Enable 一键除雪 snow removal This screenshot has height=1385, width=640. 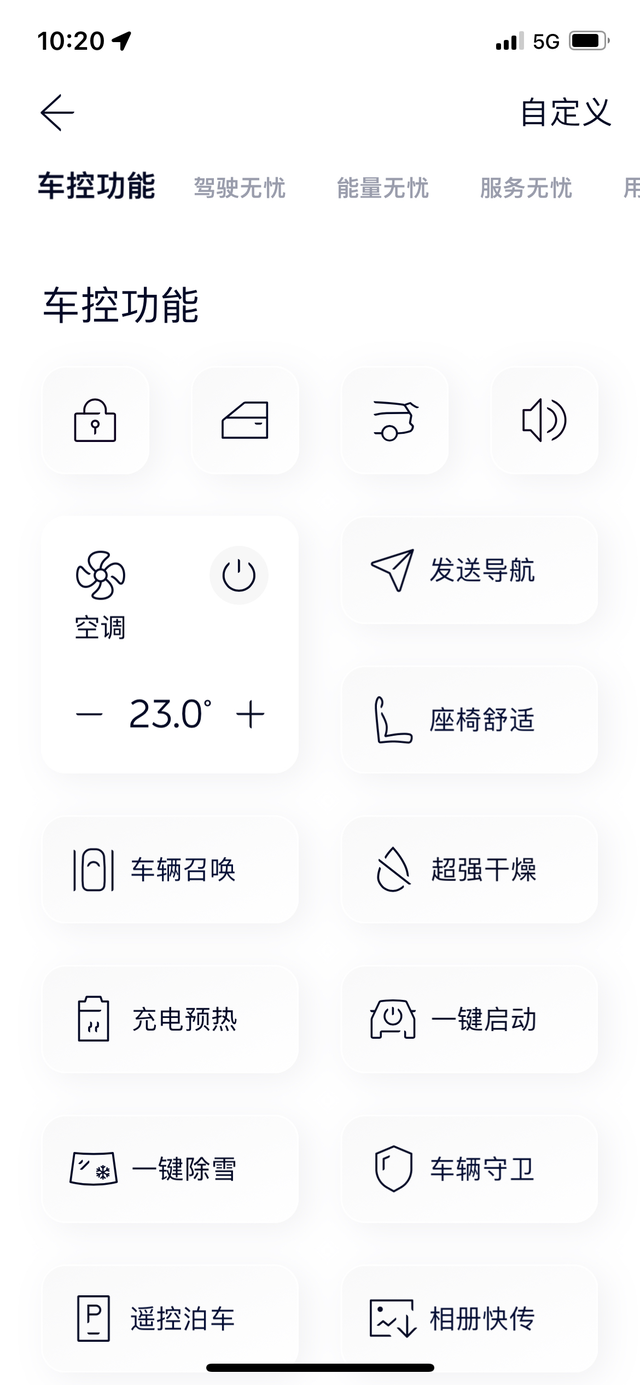[170, 1168]
